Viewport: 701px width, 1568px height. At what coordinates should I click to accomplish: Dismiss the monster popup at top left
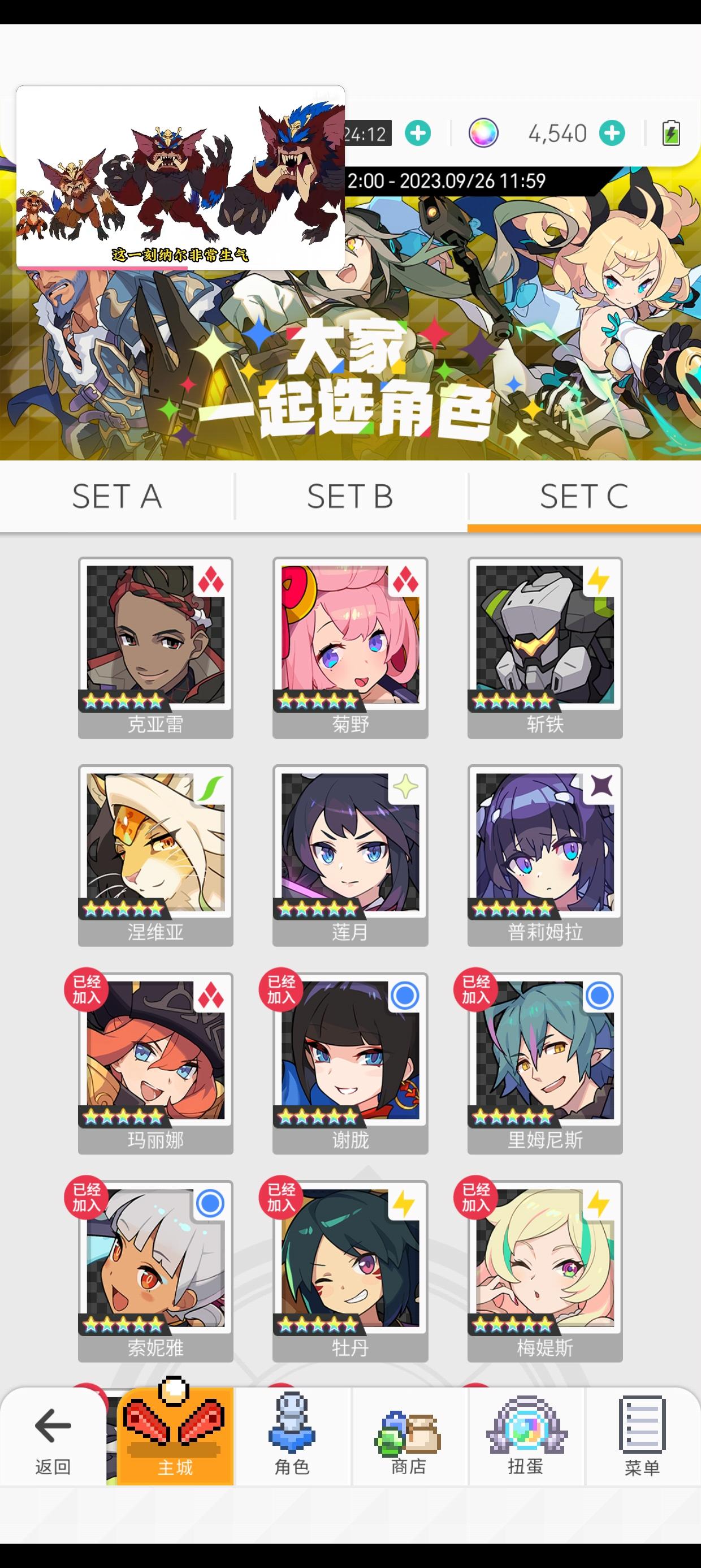point(183,176)
